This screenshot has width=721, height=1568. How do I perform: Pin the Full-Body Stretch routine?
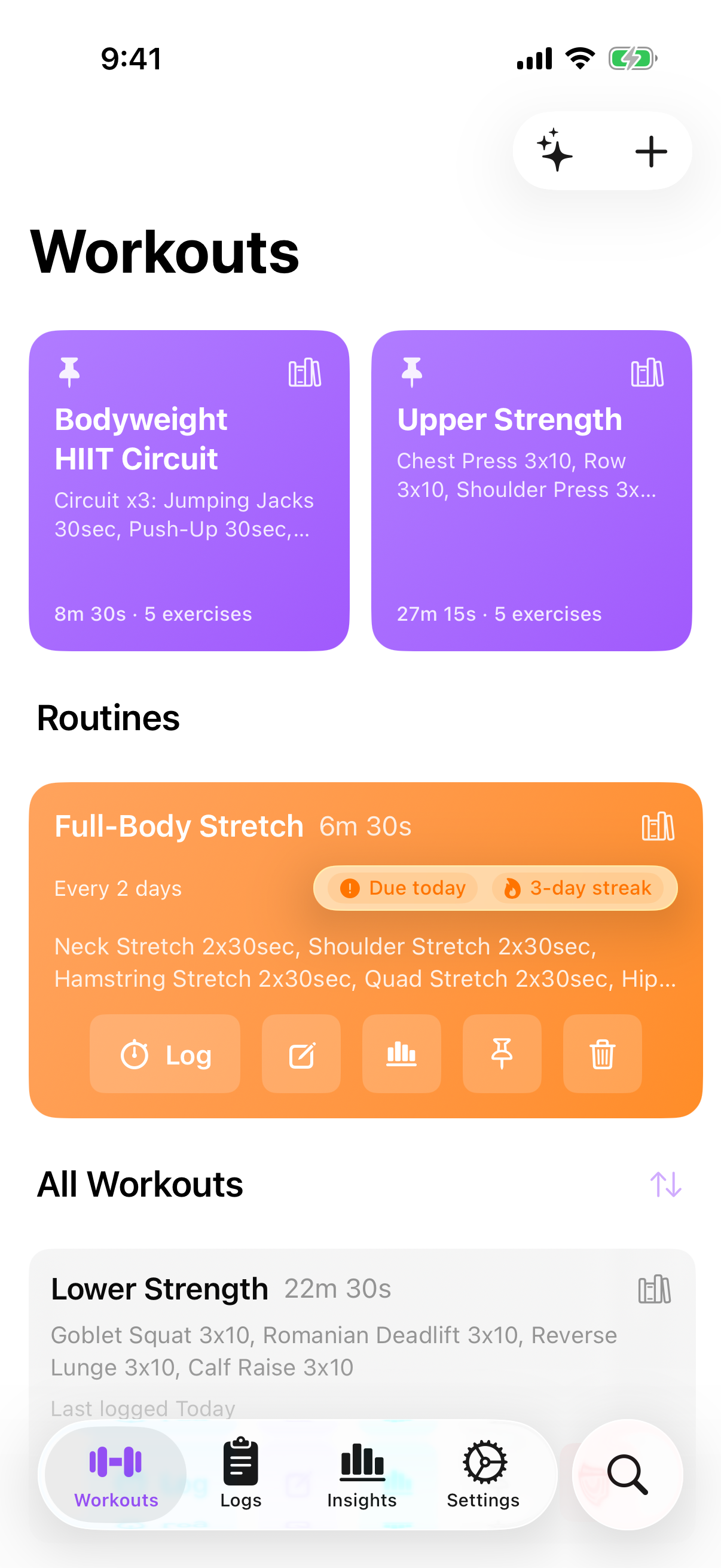pyautogui.click(x=502, y=1054)
